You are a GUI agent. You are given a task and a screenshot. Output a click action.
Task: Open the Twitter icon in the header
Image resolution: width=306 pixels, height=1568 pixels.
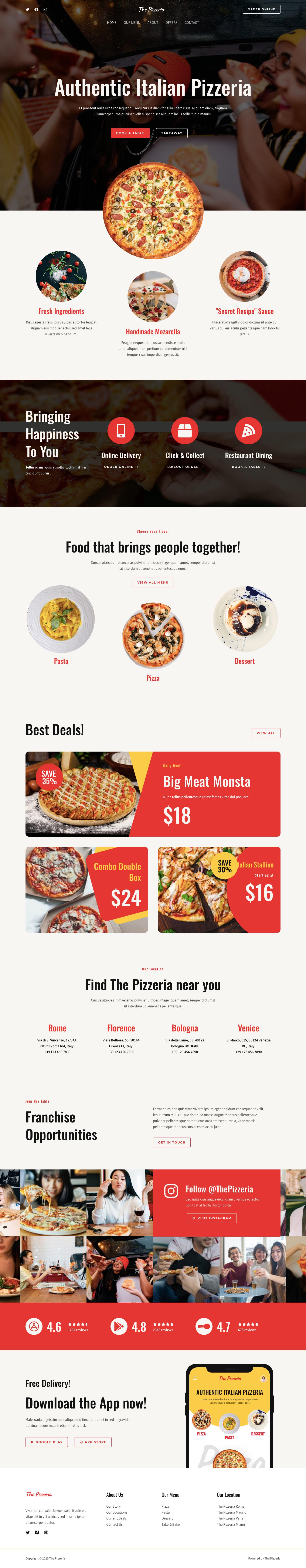(x=27, y=10)
